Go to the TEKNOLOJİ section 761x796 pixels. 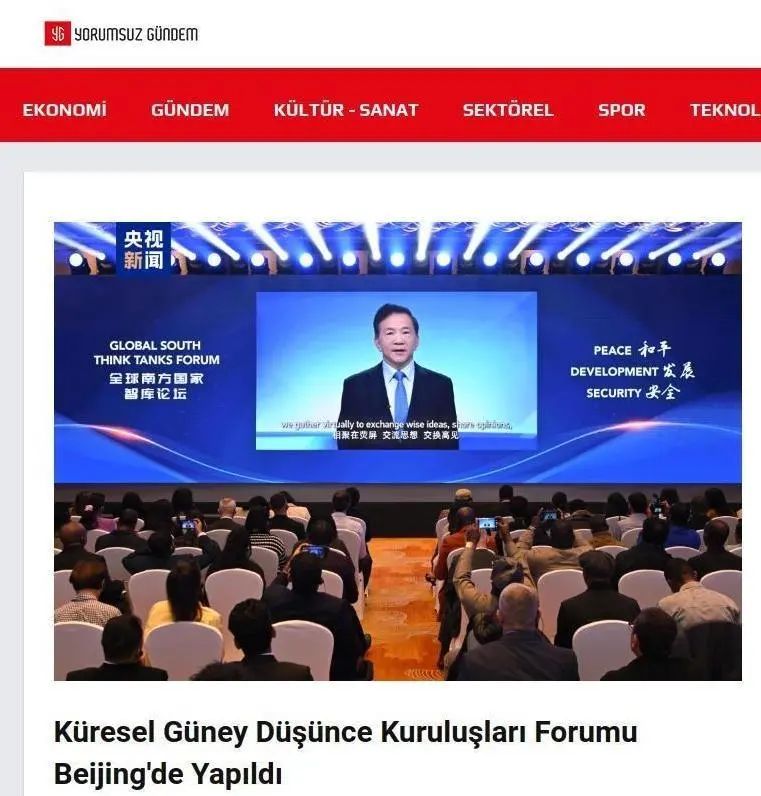[724, 110]
